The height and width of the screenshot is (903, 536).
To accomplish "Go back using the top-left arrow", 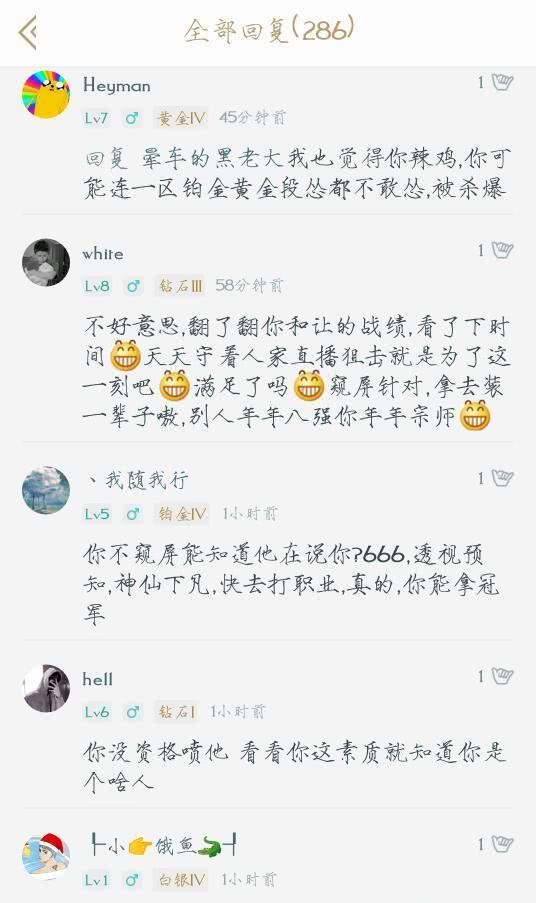I will 28,32.
